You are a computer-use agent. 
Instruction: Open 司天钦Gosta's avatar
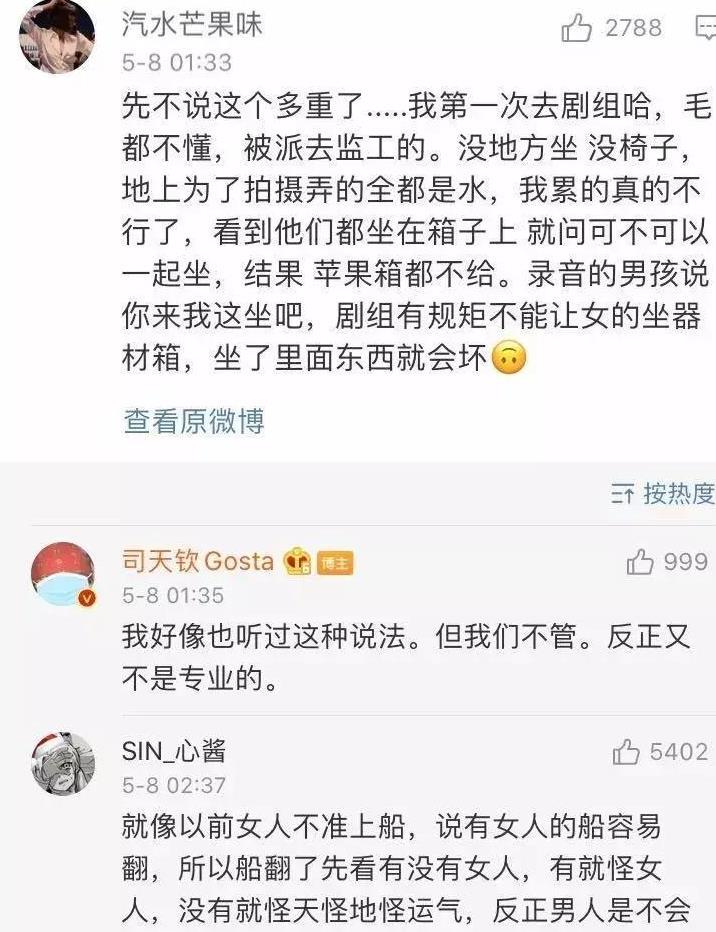pos(62,573)
